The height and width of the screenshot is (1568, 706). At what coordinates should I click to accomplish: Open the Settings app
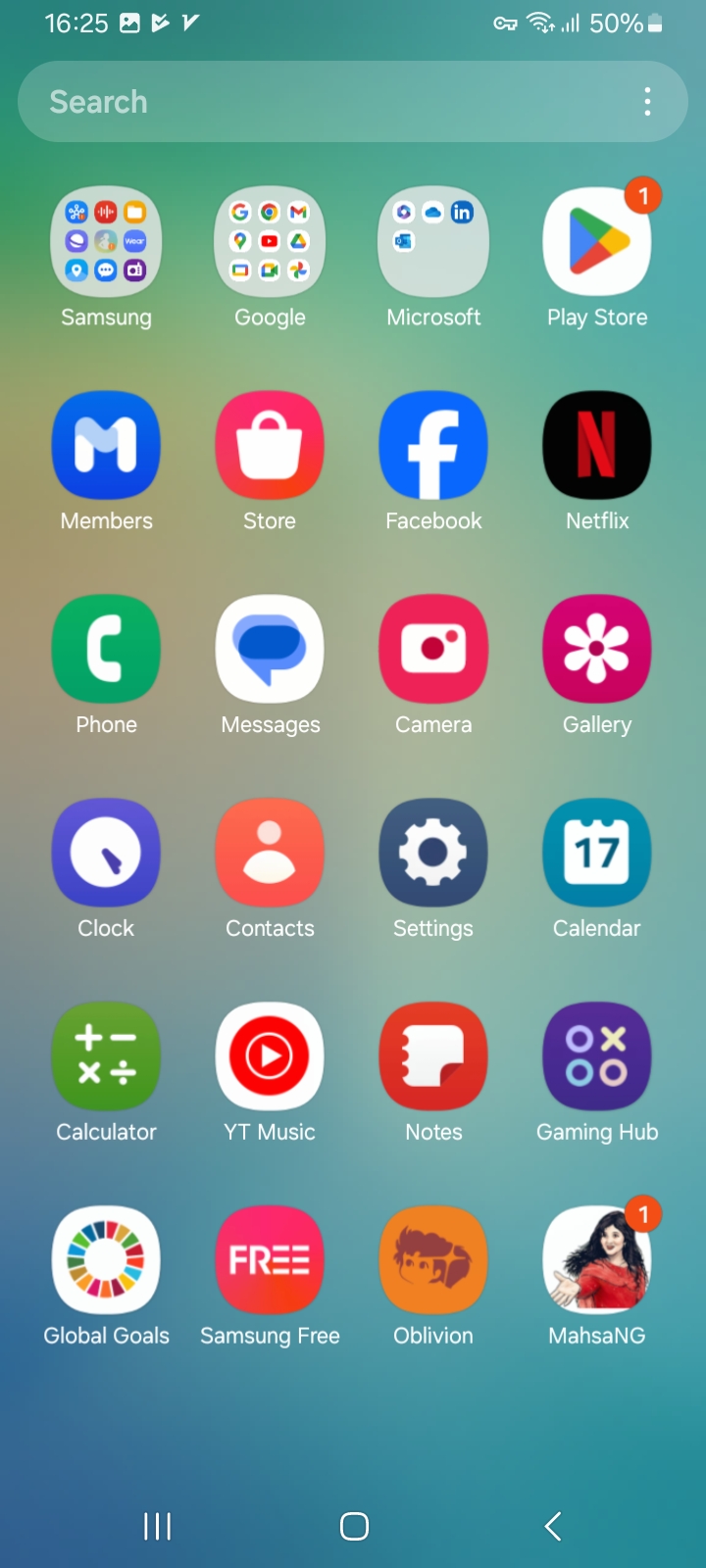(x=433, y=854)
